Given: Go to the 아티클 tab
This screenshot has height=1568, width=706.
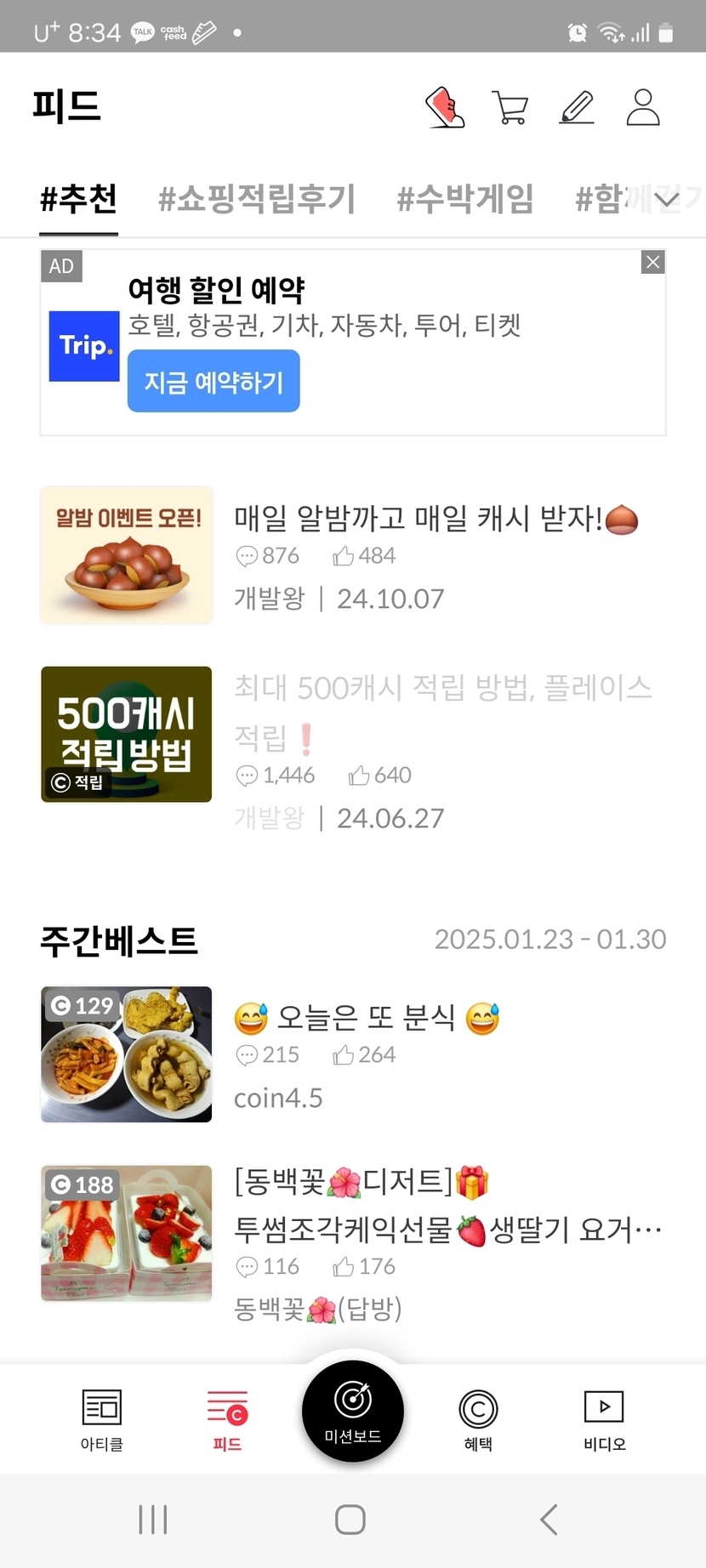Looking at the screenshot, I should (102, 1419).
